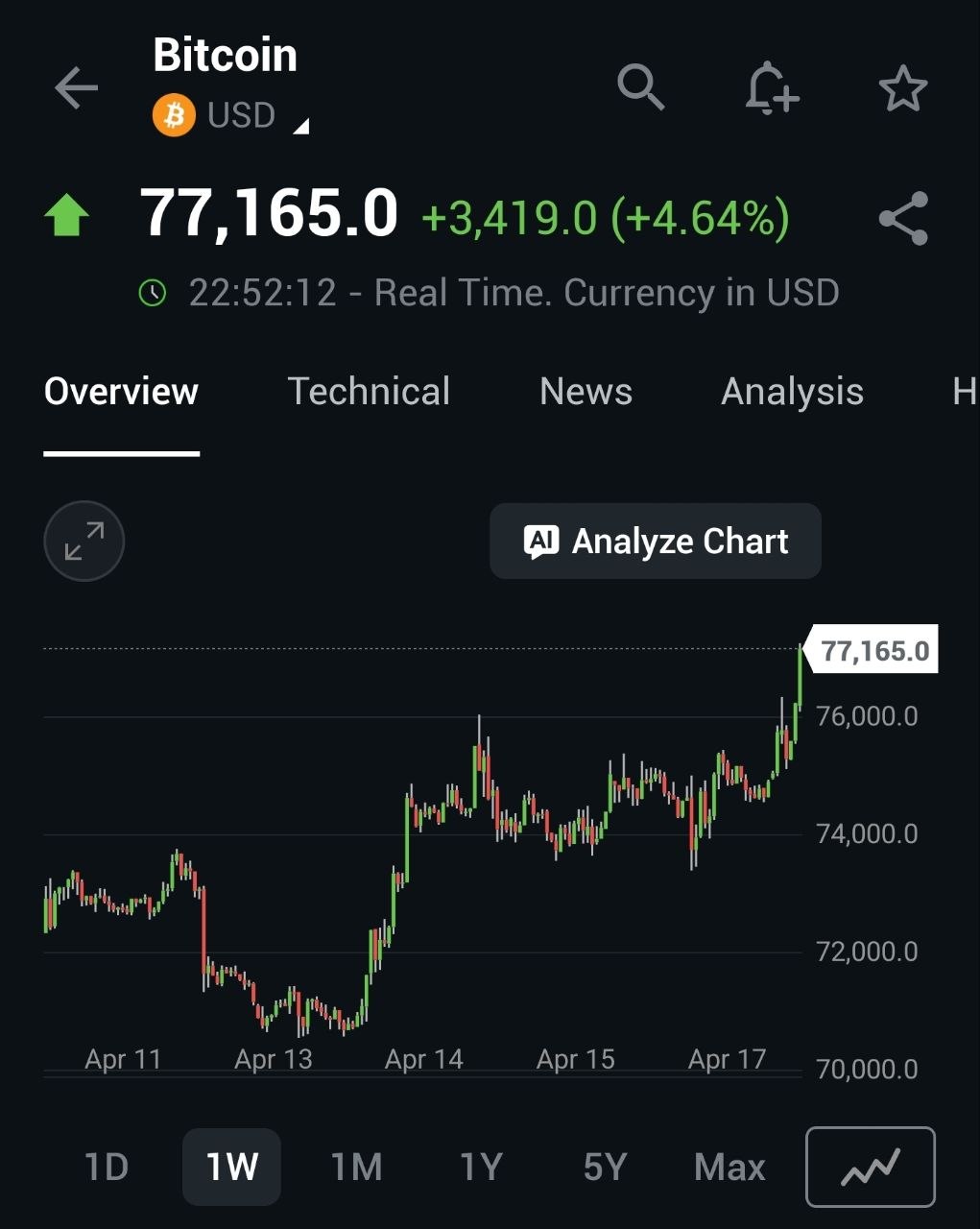This screenshot has height=1229, width=980.
Task: Expand the chart to fullscreen
Action: [84, 542]
